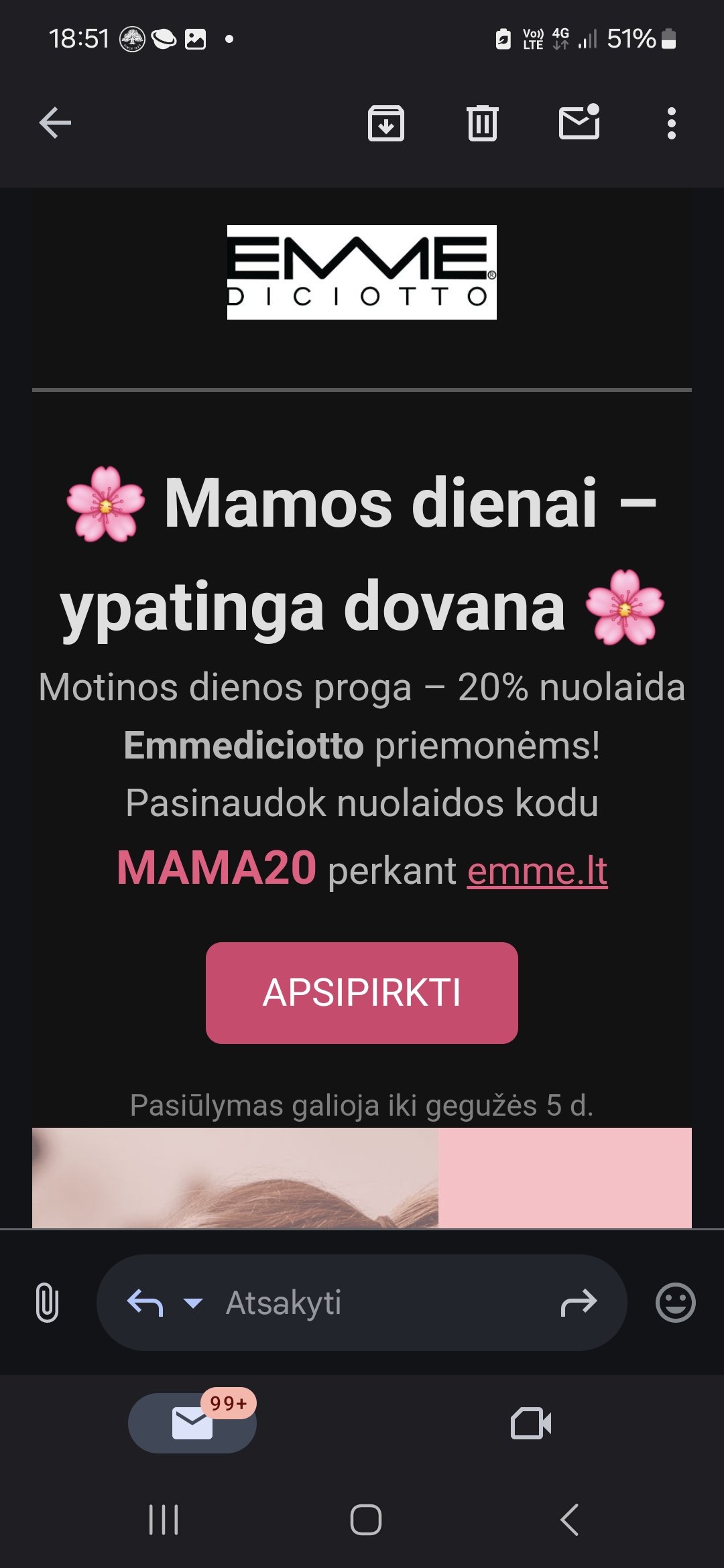Open recent apps from the navigation bar
The image size is (724, 1568).
164,1519
